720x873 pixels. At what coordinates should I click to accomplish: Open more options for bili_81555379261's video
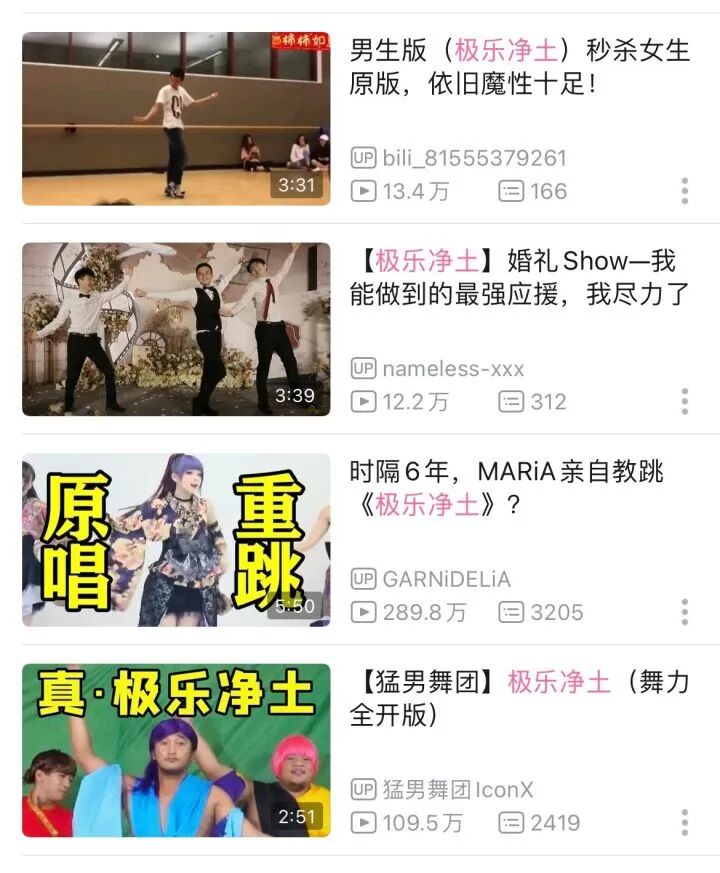click(x=685, y=191)
